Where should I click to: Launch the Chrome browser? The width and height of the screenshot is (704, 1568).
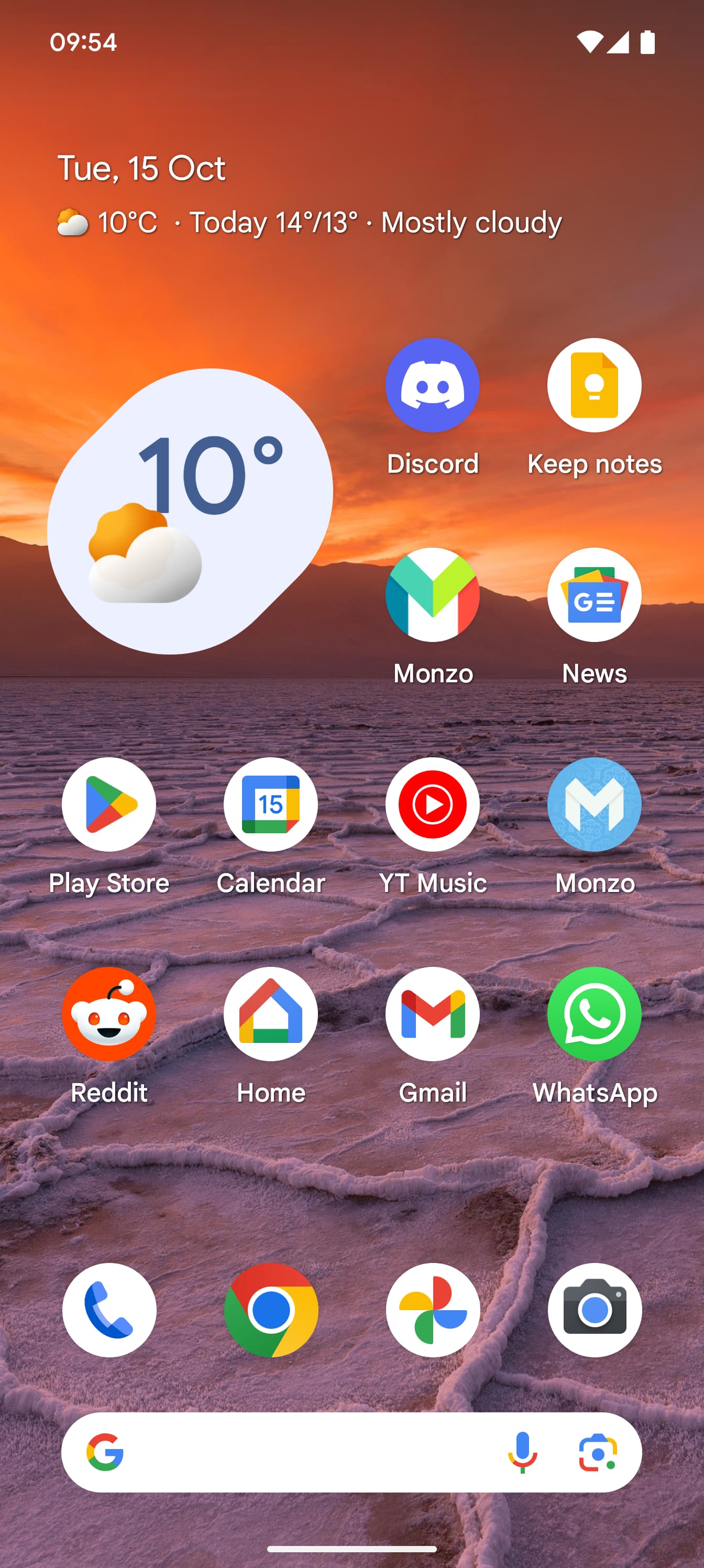tap(270, 1309)
